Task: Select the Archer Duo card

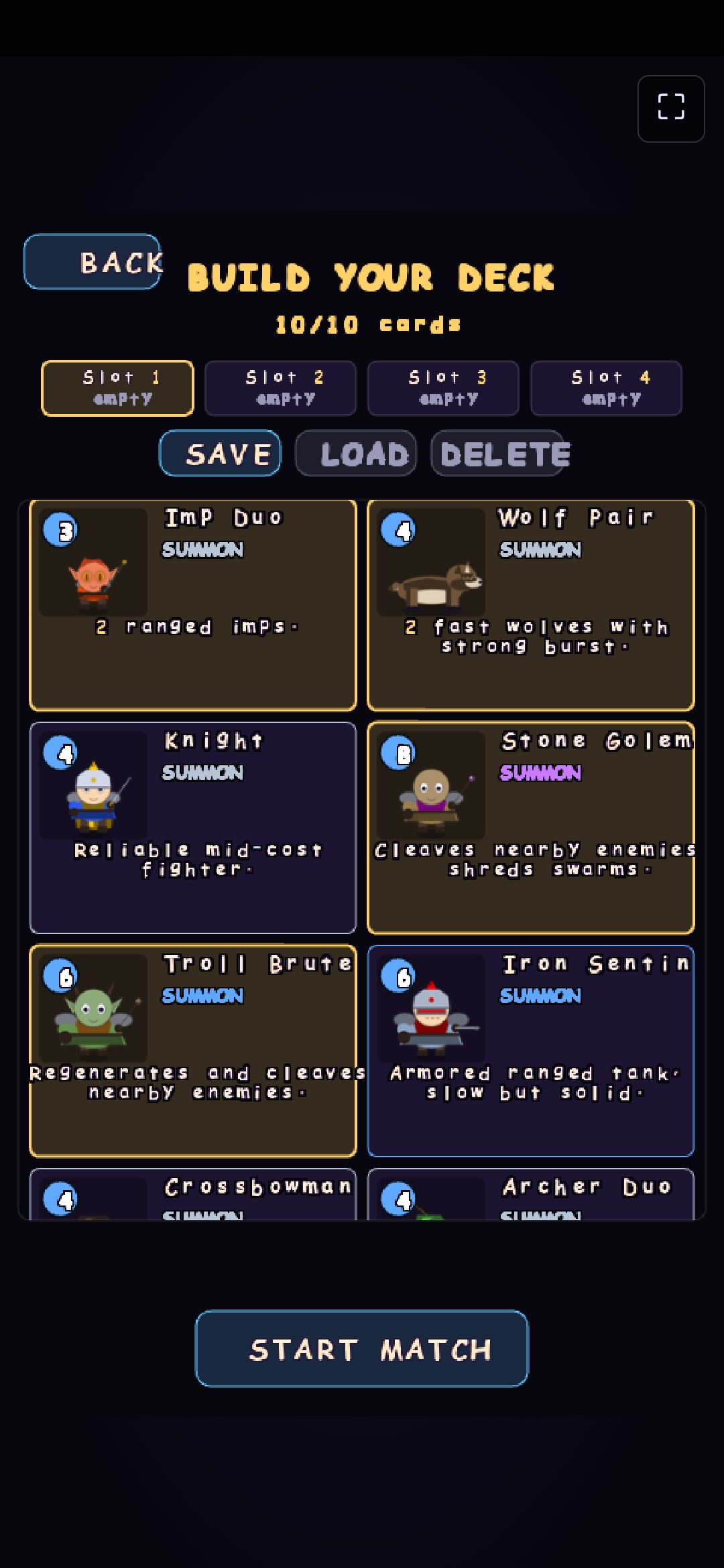Action: pos(531,1194)
